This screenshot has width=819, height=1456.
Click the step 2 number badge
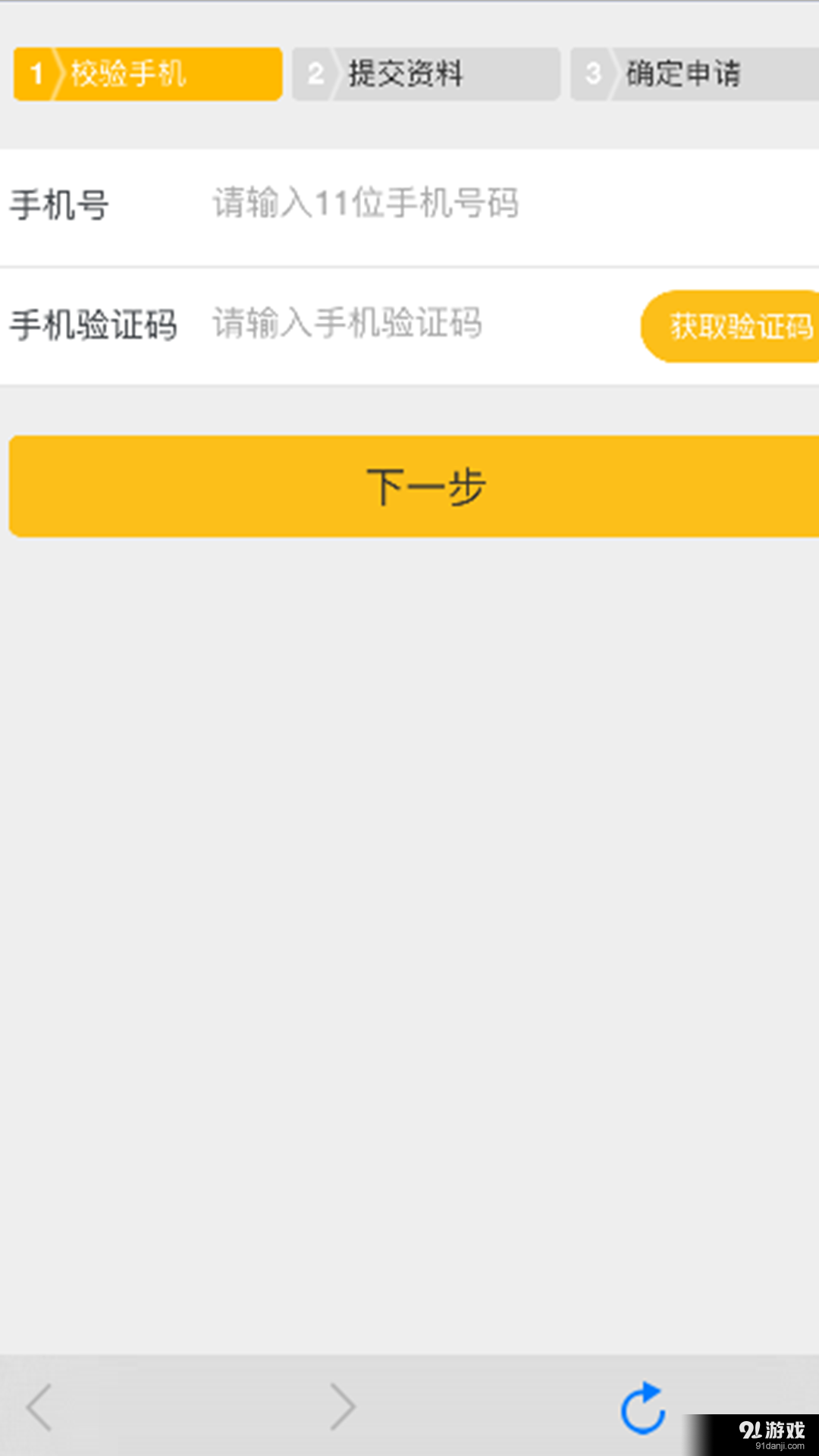315,74
